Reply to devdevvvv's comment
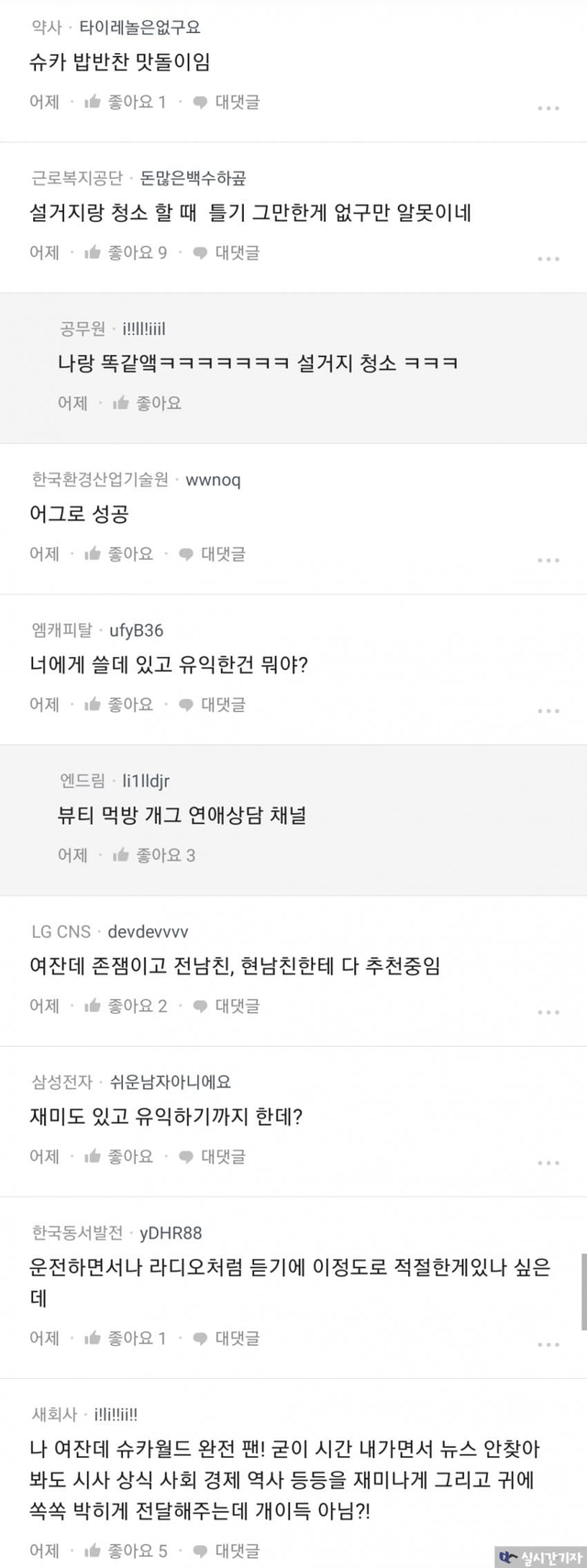 click(227, 1006)
